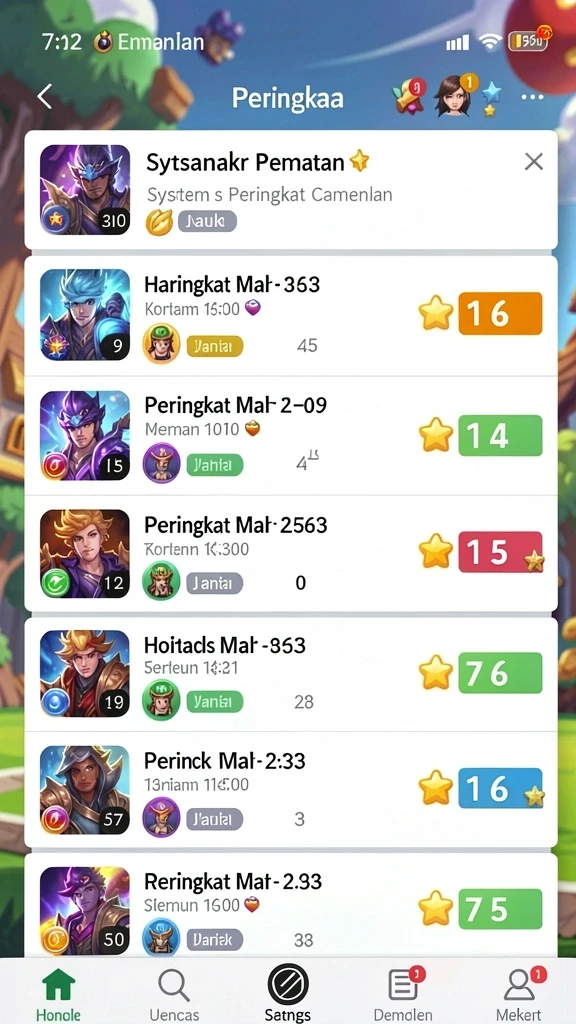Switch to the Satngs tab
This screenshot has width=576, height=1024.
tap(288, 993)
